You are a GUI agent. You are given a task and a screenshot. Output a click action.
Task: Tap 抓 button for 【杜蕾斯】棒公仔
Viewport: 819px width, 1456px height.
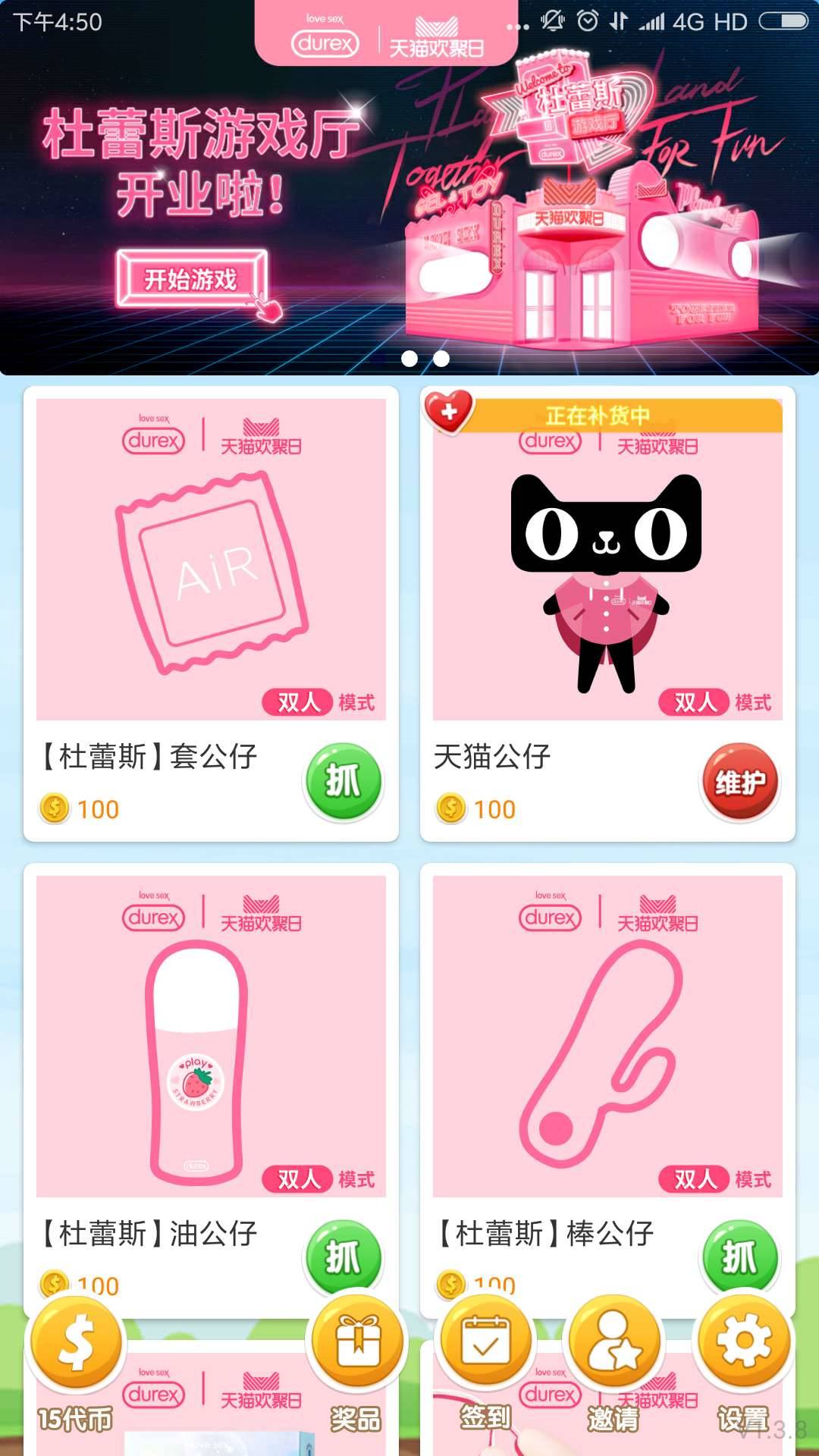tap(739, 1255)
